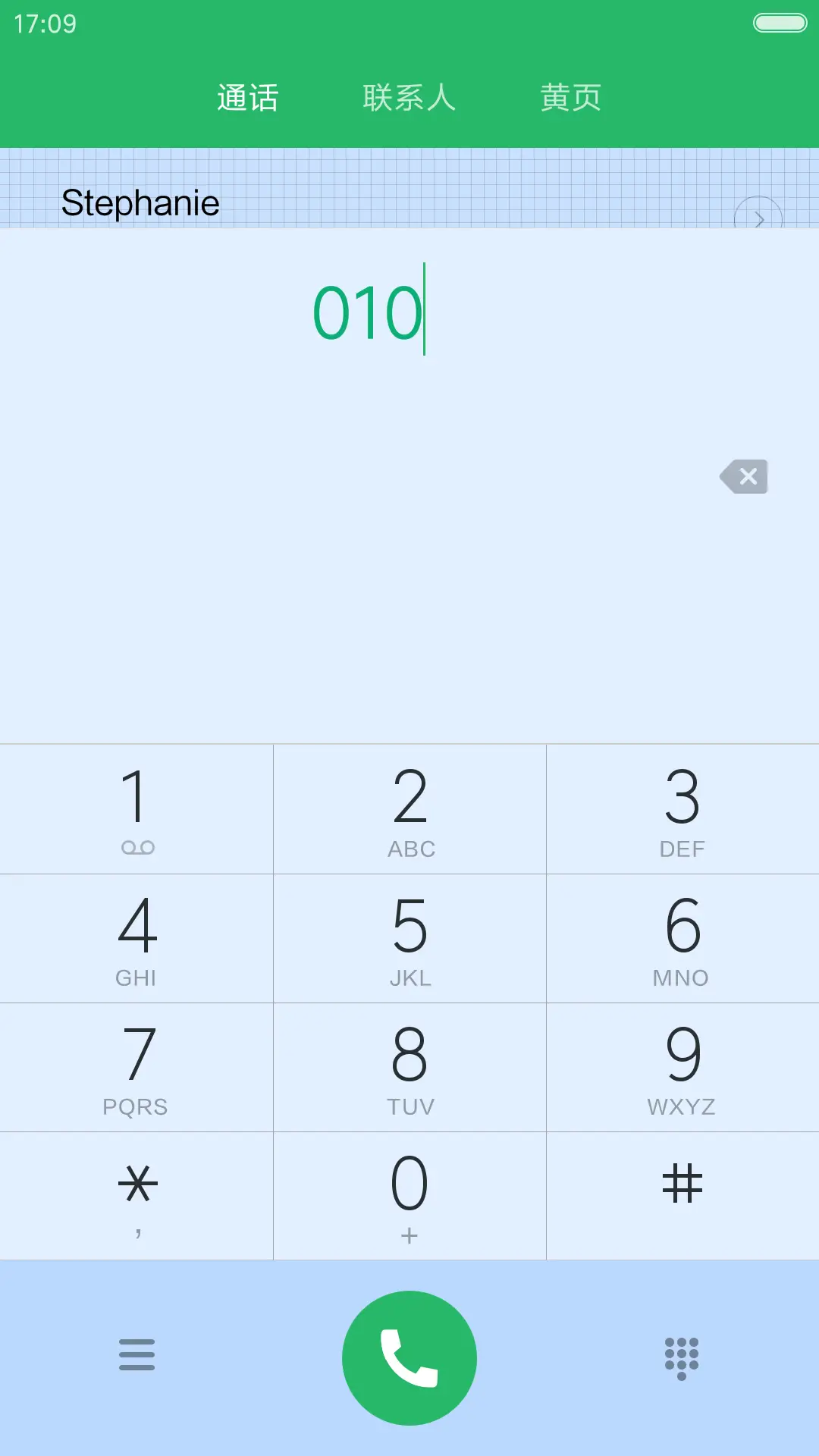Tap the 8 TUV key

pos(409,1067)
